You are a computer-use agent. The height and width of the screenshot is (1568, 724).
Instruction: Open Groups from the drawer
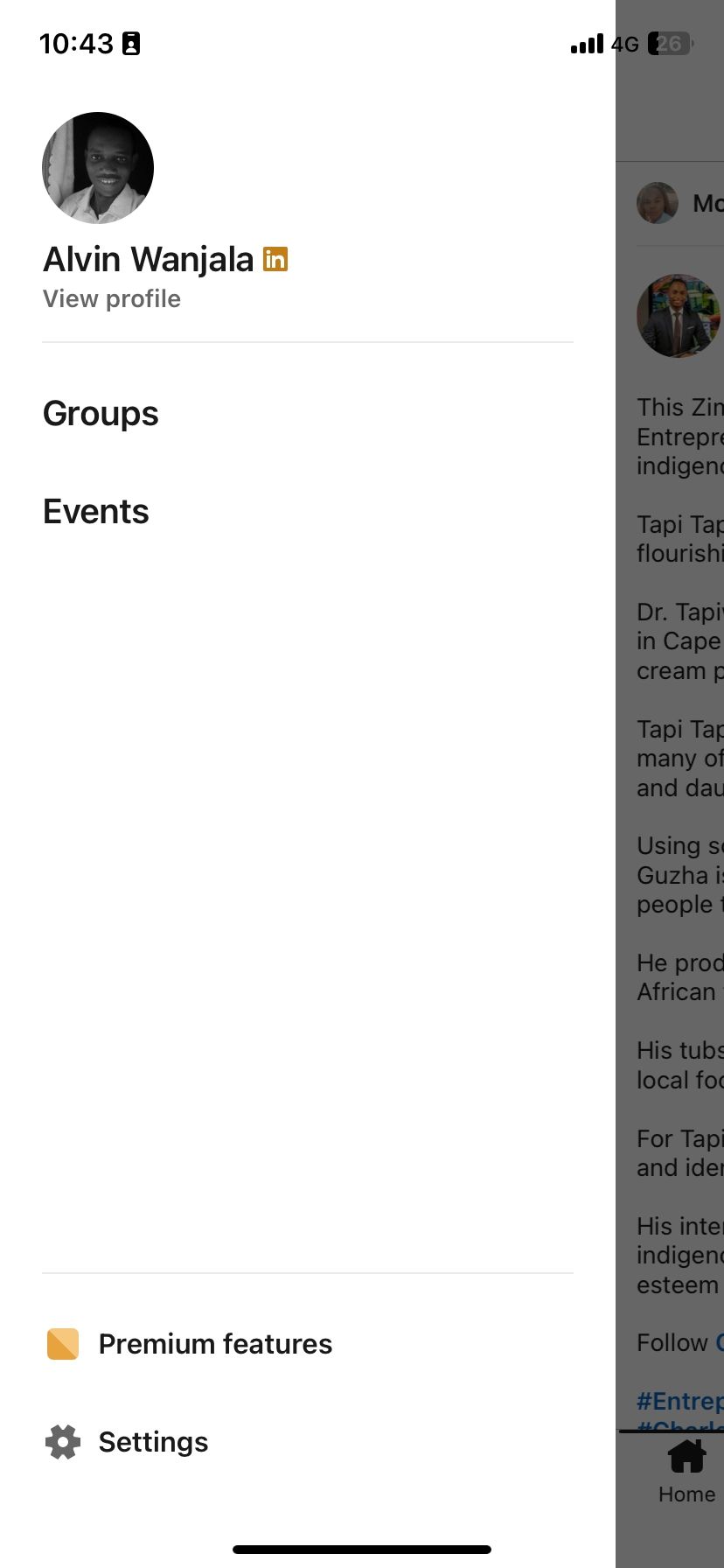pos(101,414)
